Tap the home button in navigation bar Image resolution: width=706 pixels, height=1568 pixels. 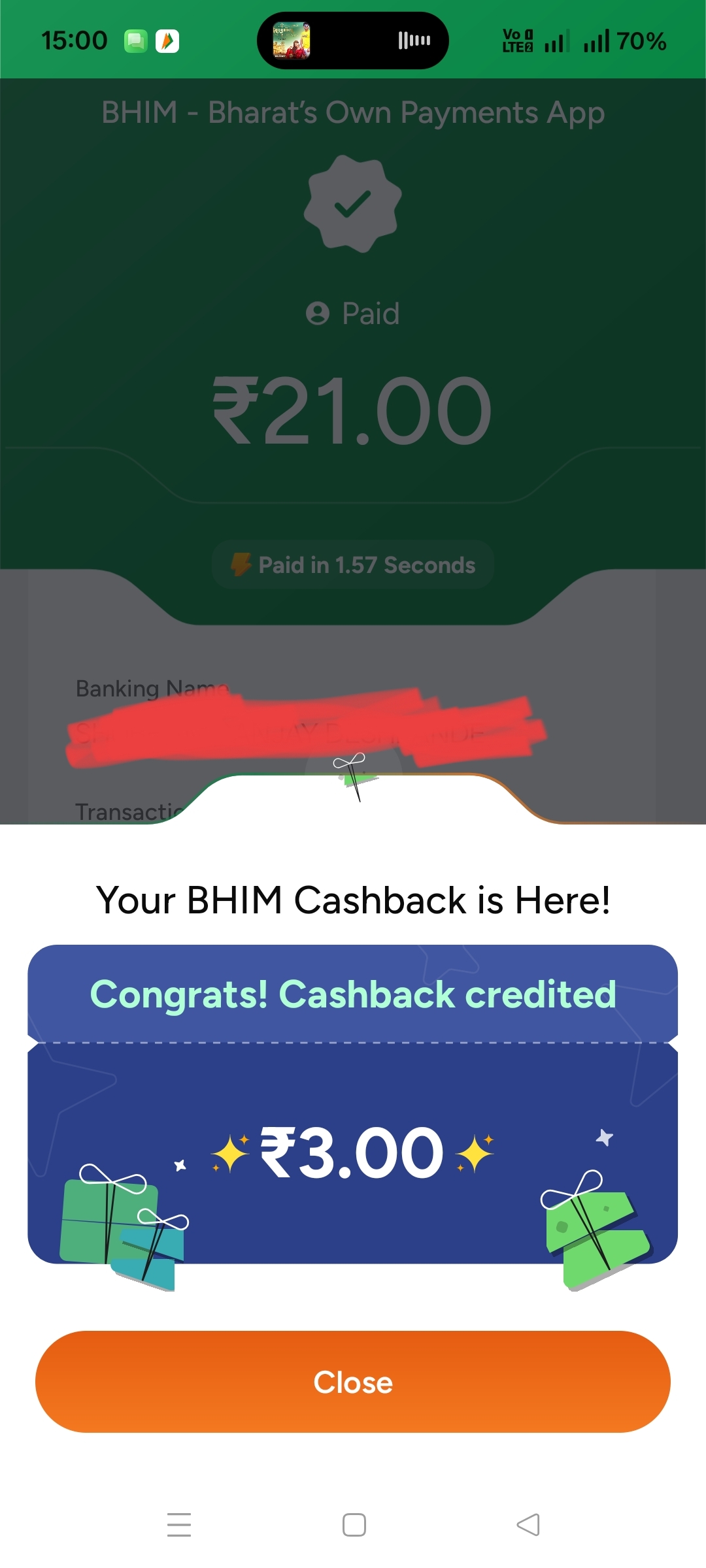click(x=353, y=1524)
